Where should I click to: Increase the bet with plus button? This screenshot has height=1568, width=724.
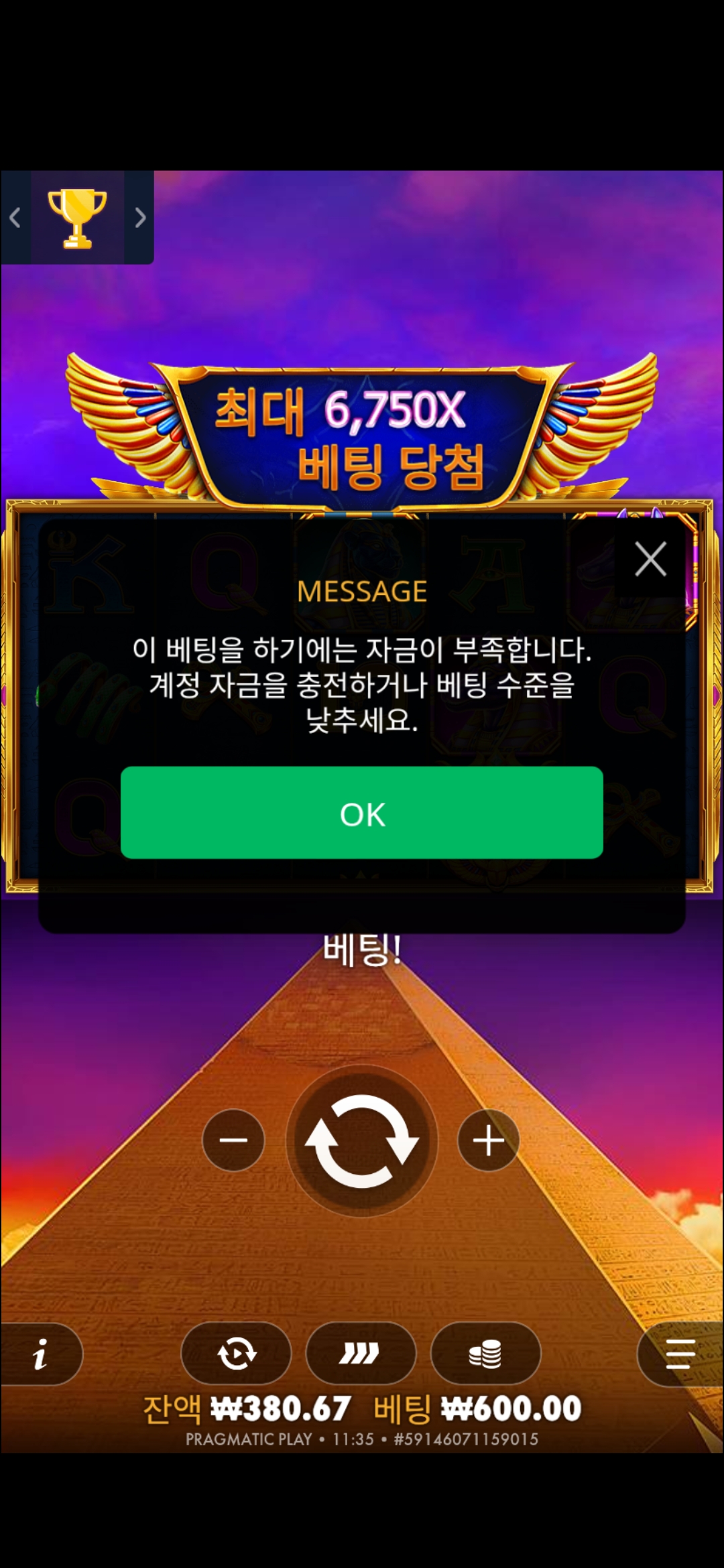[x=489, y=1140]
